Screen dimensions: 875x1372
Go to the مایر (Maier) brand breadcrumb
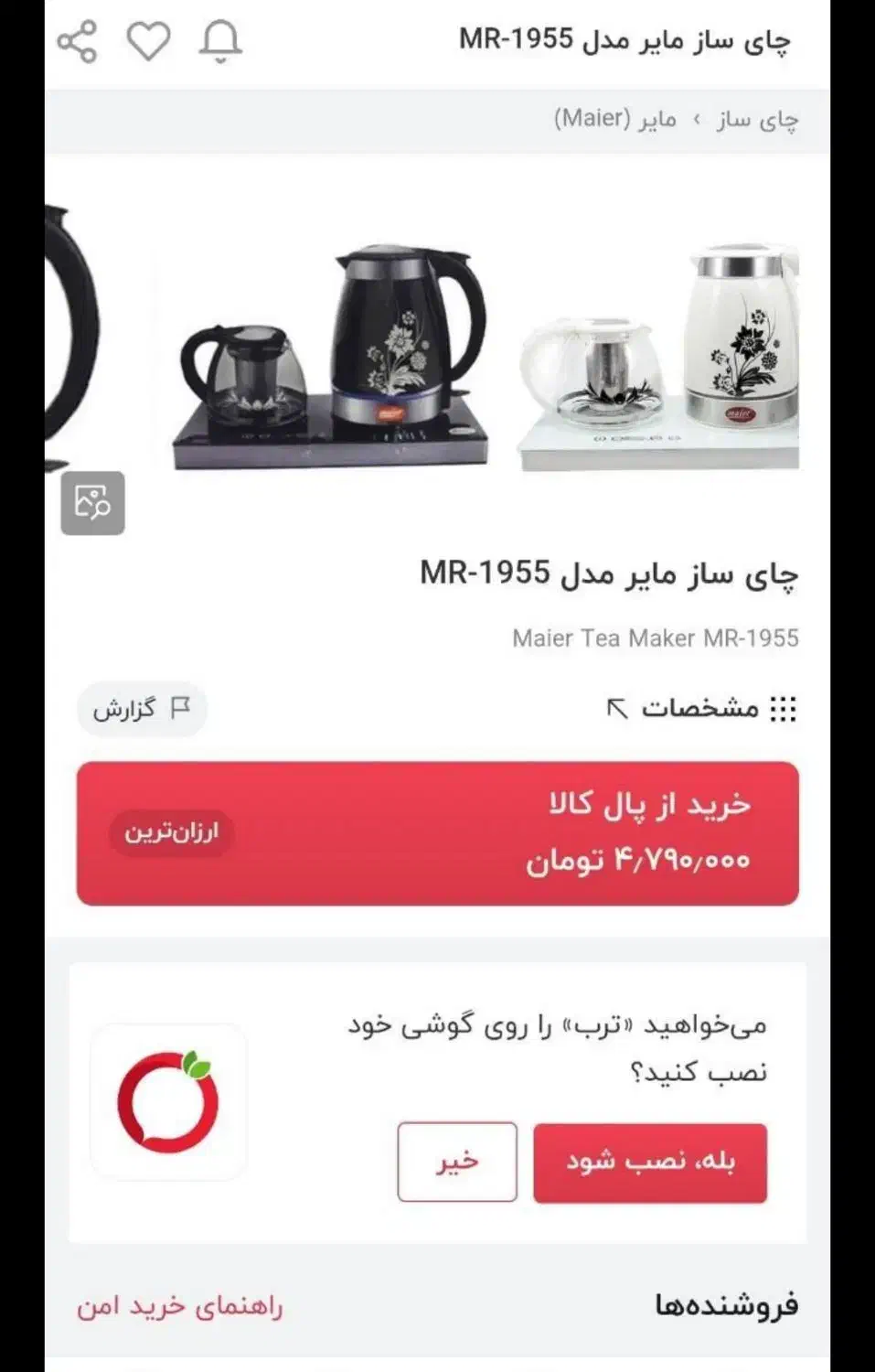click(x=615, y=120)
